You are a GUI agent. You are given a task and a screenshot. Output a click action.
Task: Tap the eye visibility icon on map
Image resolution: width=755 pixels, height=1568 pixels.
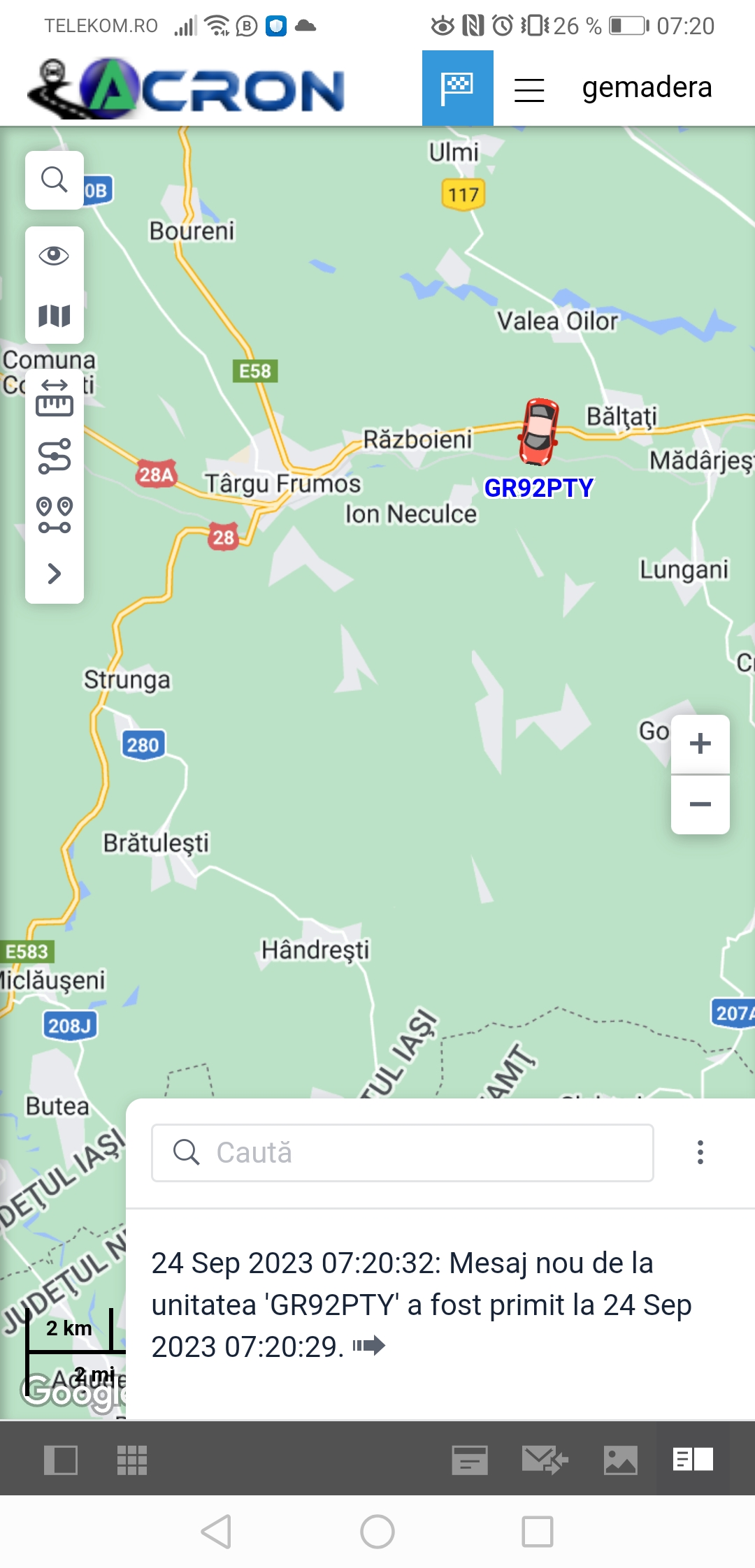click(55, 256)
